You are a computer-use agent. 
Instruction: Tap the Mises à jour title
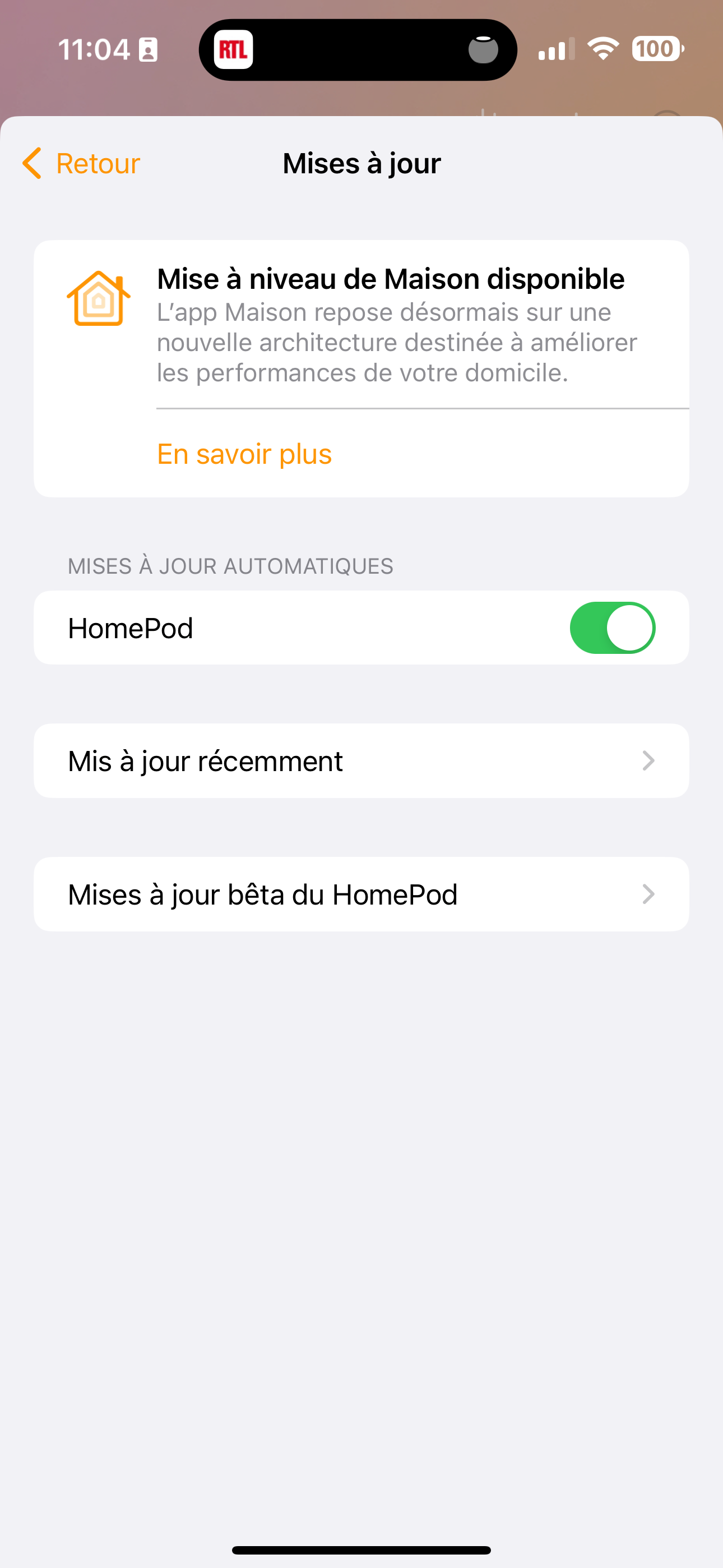[x=361, y=163]
